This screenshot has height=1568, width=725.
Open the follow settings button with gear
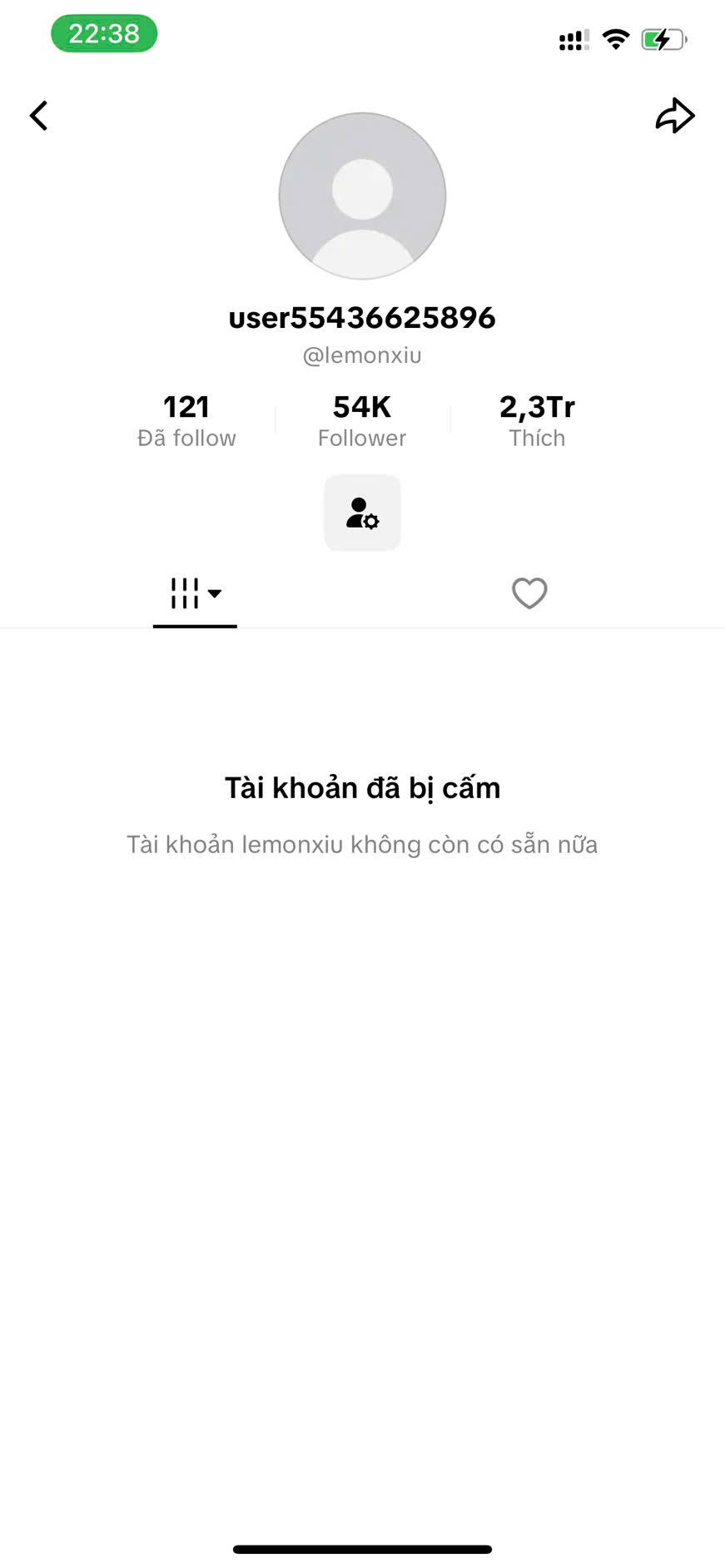(x=362, y=513)
